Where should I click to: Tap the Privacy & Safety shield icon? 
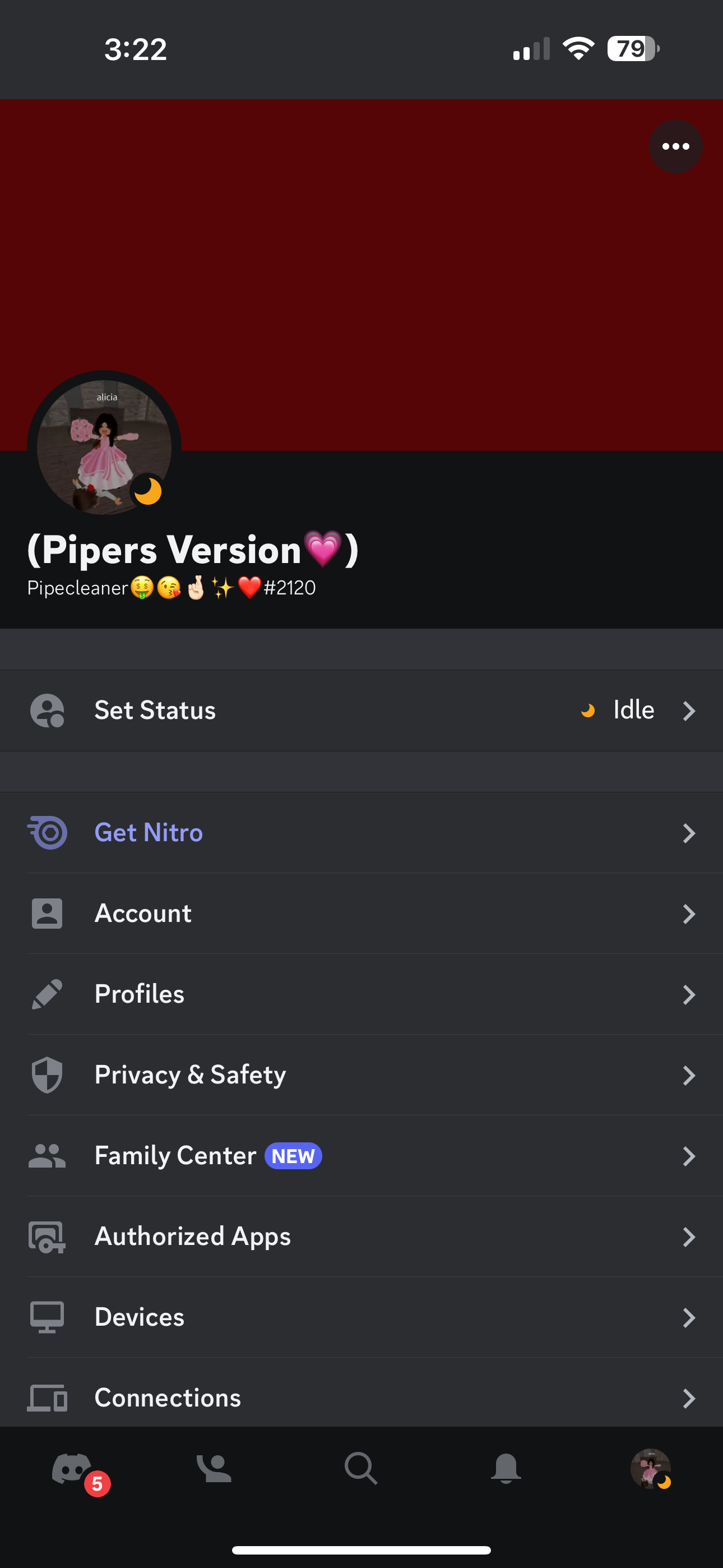48,1075
